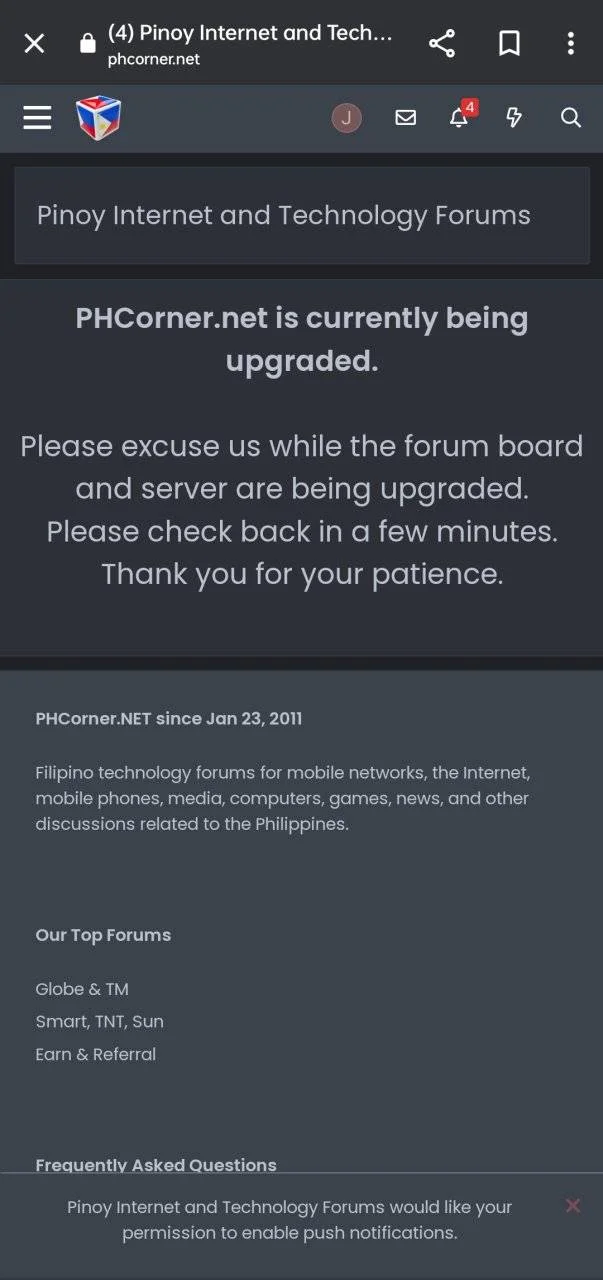The image size is (603, 1280).
Task: Dismiss the push notification prompt
Action: 573,1206
